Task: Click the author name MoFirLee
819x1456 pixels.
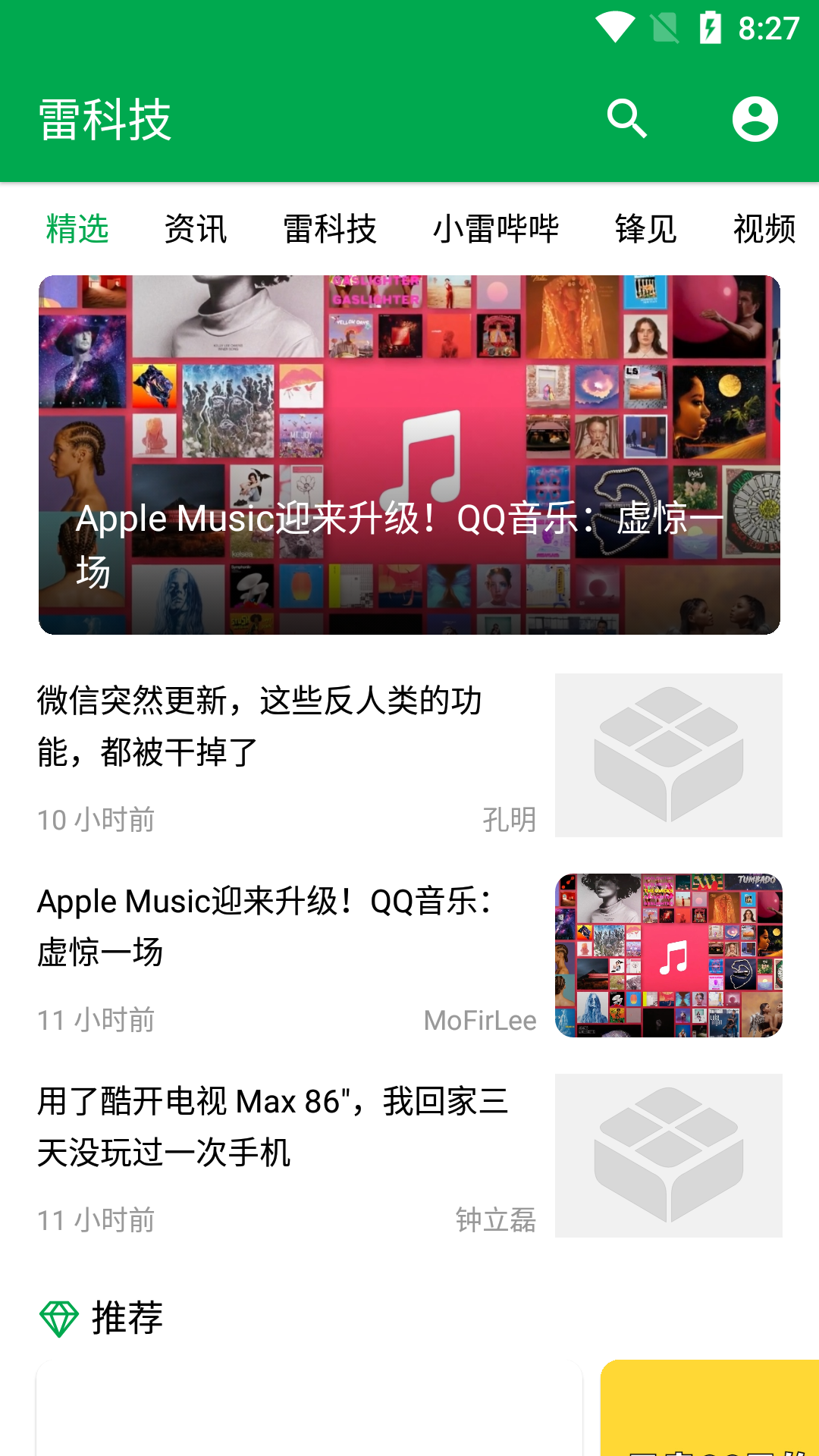Action: click(479, 1020)
